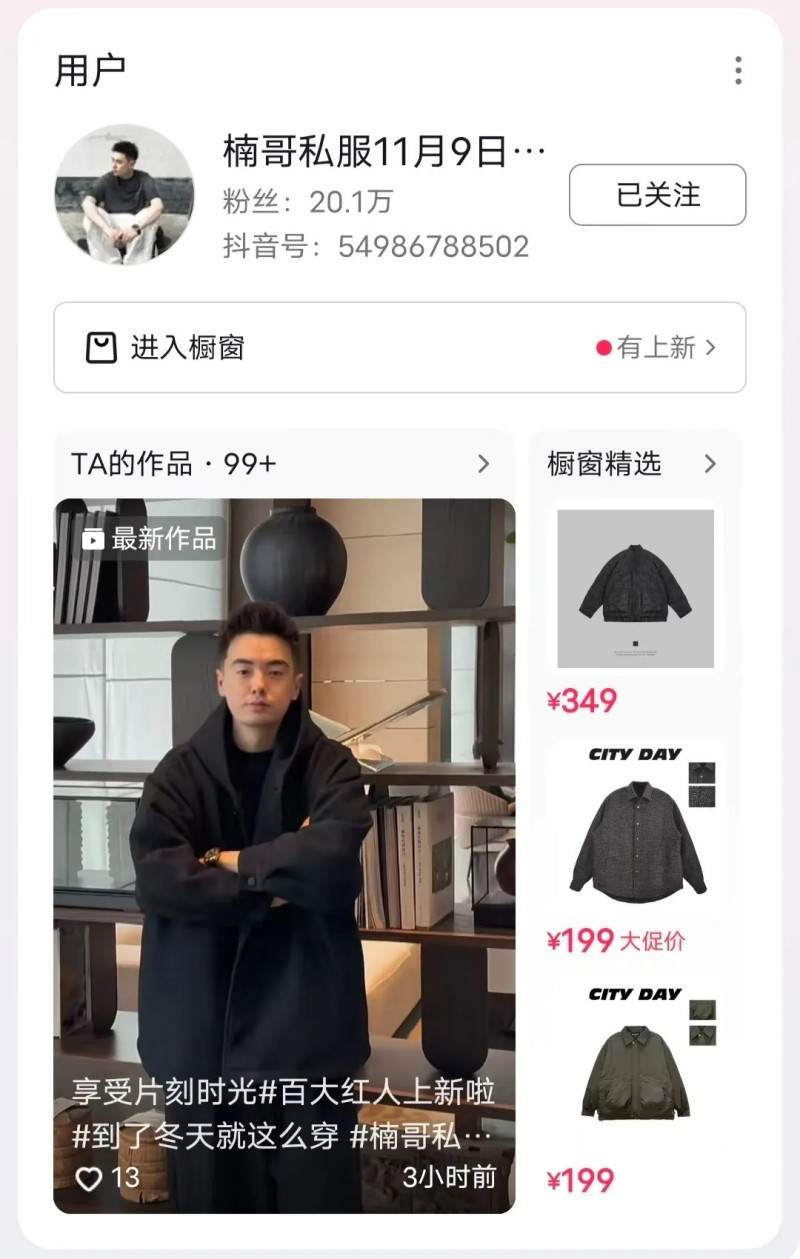Tap the heart like icon on the video
Screen dimensions: 800x1259
coord(91,1179)
